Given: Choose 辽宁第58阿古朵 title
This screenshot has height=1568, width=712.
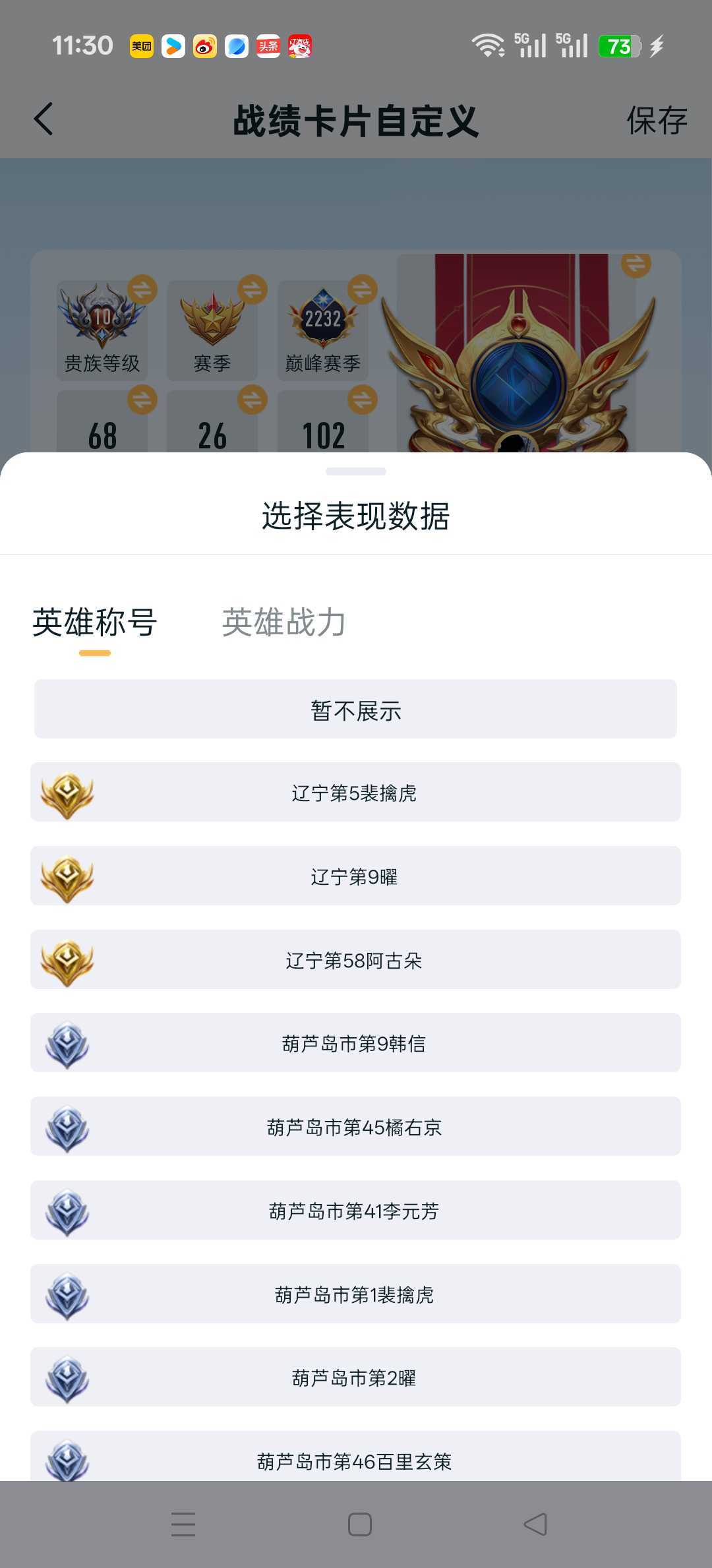Looking at the screenshot, I should [355, 960].
